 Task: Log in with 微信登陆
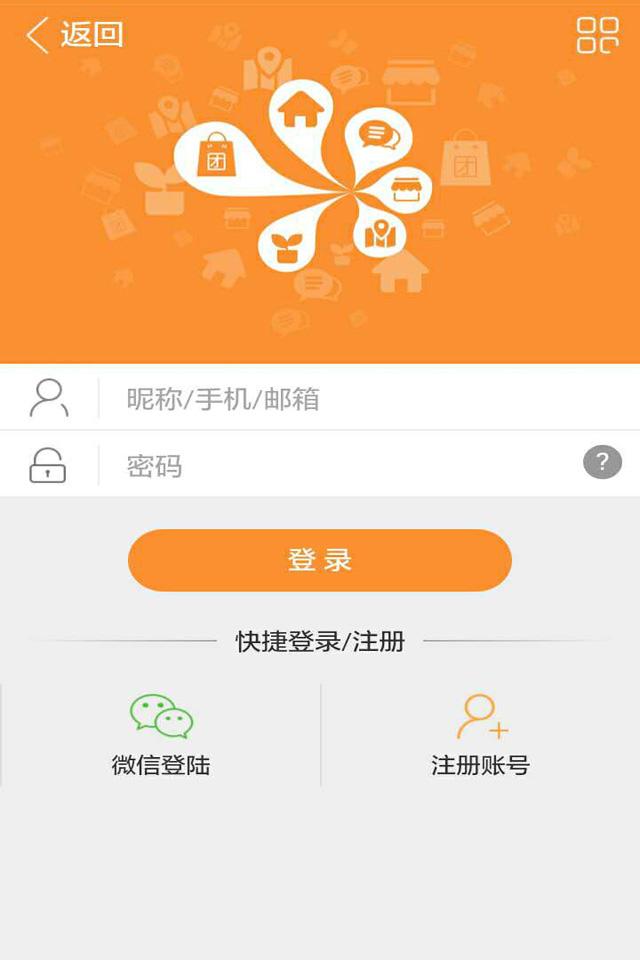tap(161, 735)
